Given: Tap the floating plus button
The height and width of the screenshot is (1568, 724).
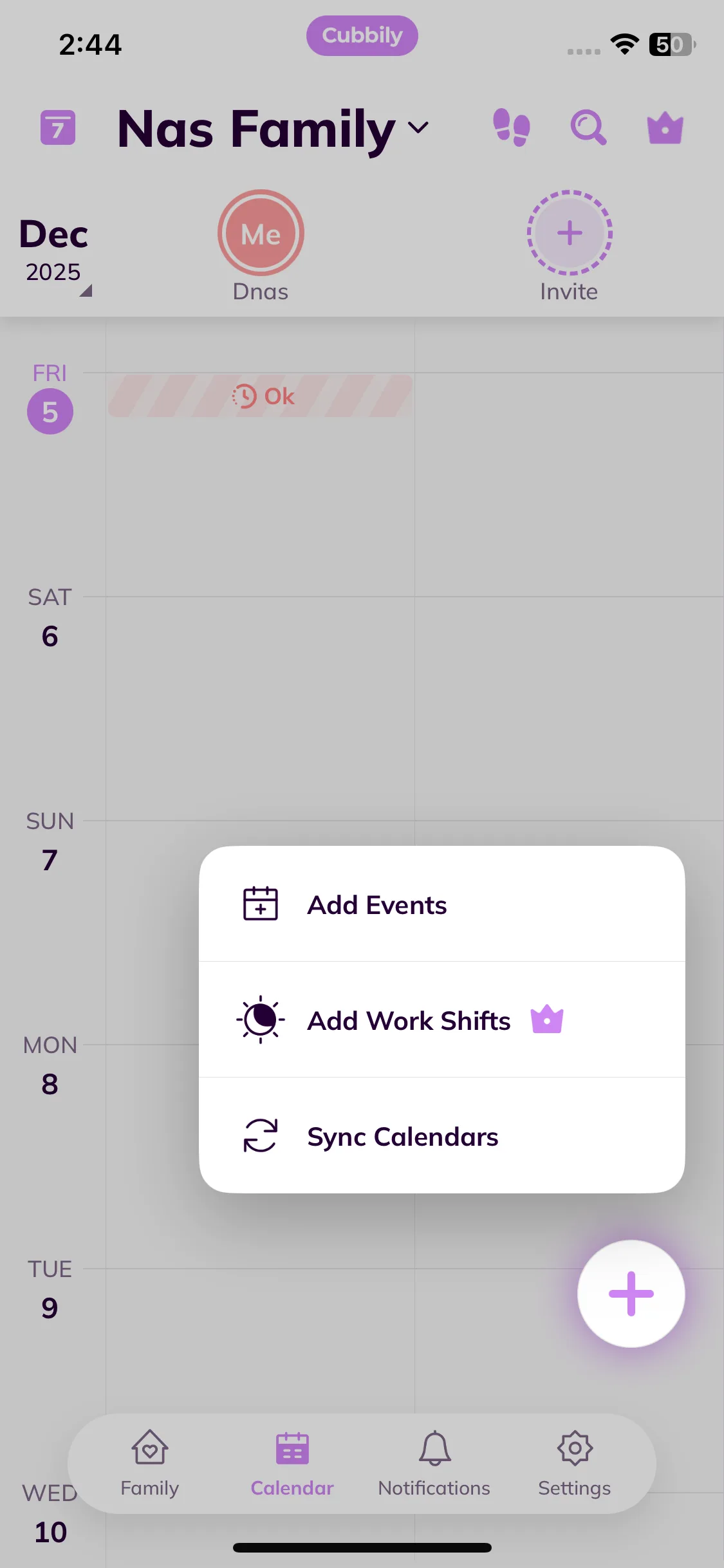Looking at the screenshot, I should tap(631, 1294).
